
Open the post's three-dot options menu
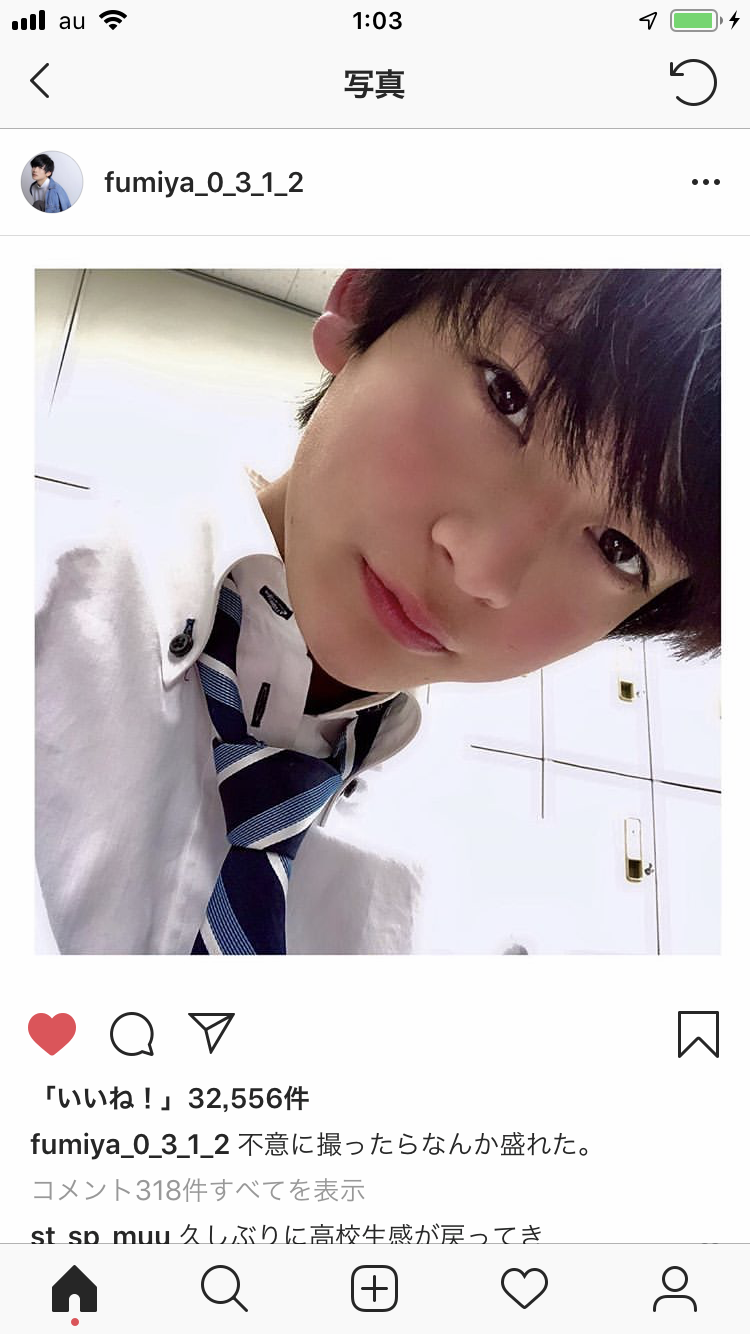tap(705, 183)
